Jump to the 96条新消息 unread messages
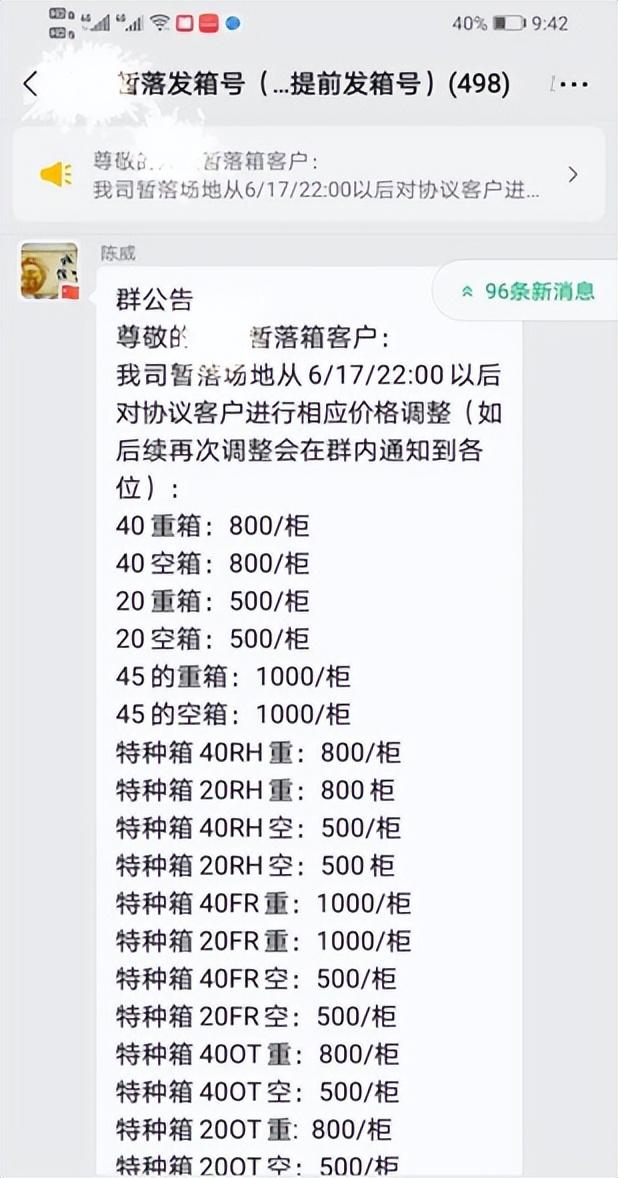This screenshot has width=618, height=1178. [528, 291]
